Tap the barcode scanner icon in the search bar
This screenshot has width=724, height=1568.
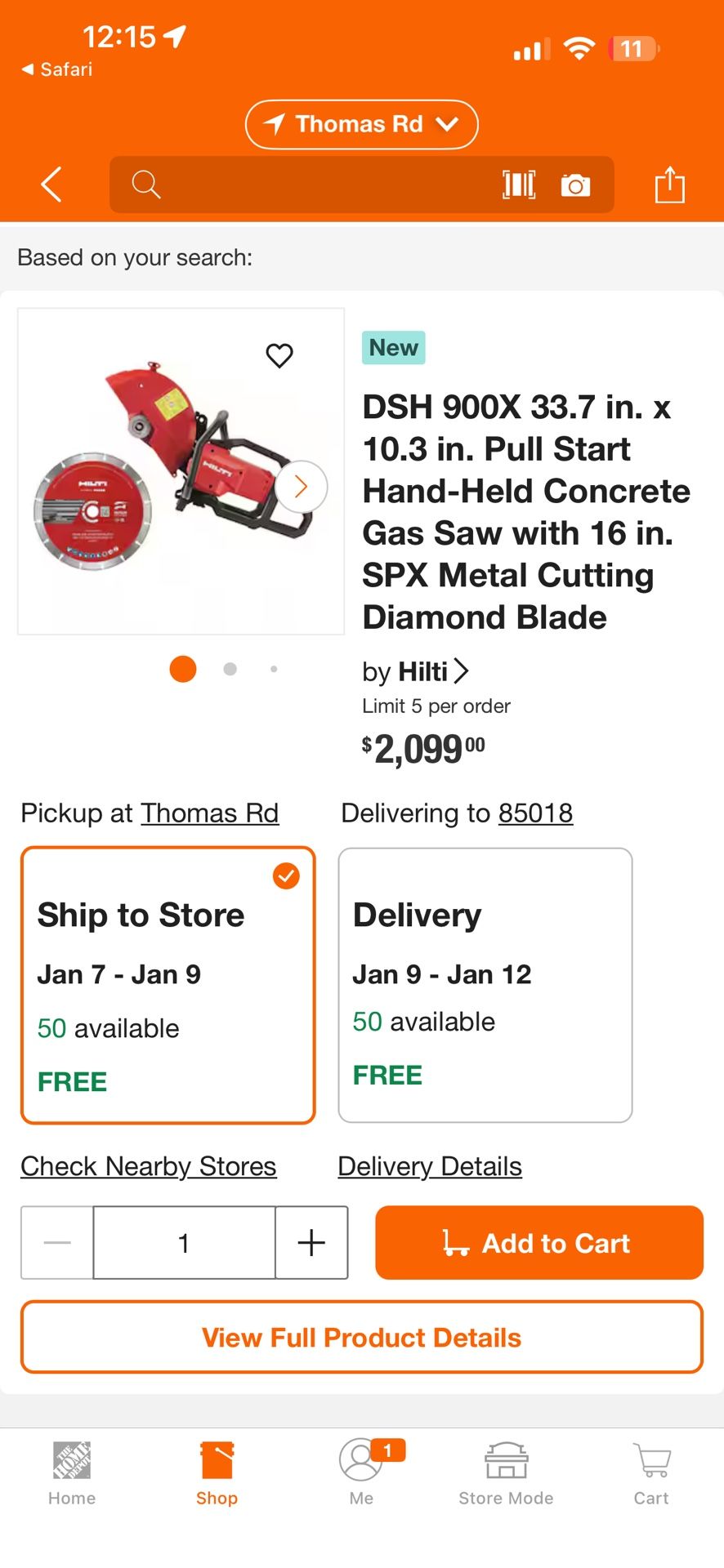[x=520, y=185]
